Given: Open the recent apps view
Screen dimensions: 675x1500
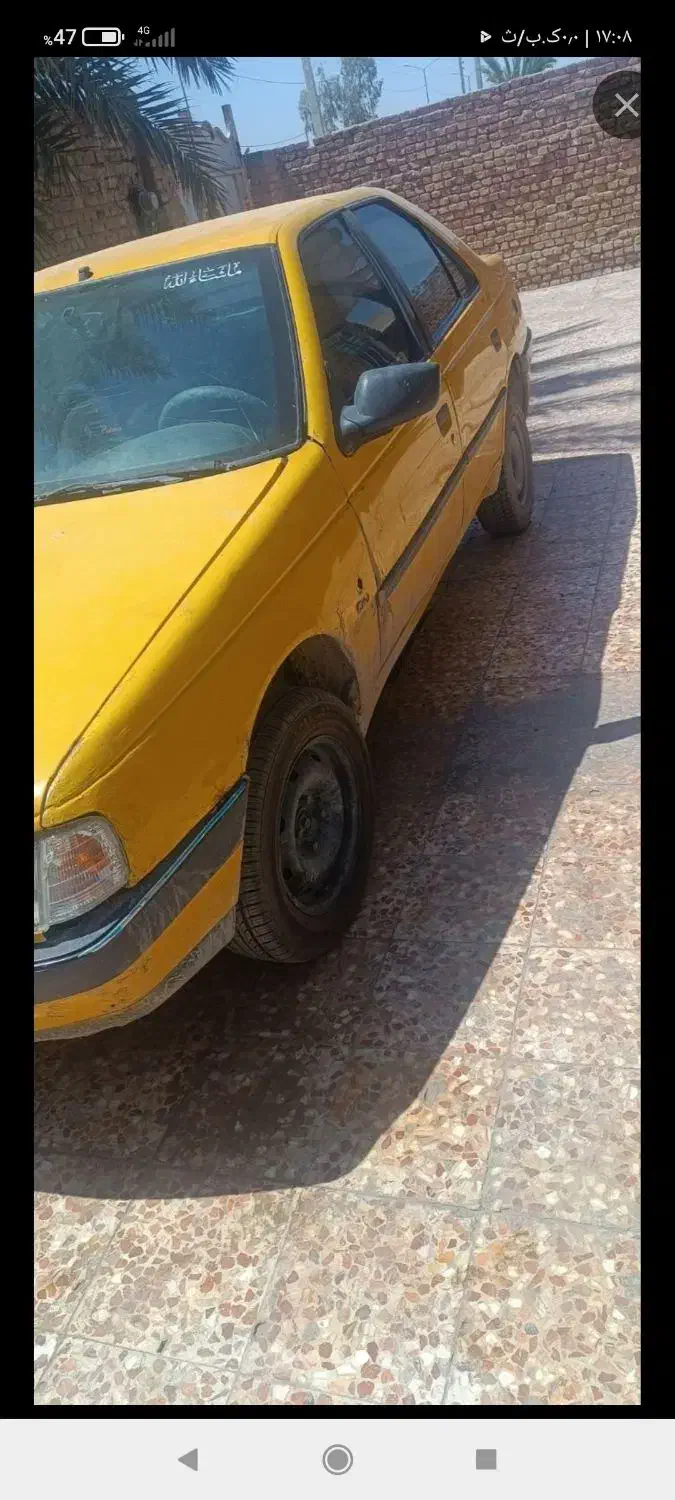Looking at the screenshot, I should (x=486, y=1459).
